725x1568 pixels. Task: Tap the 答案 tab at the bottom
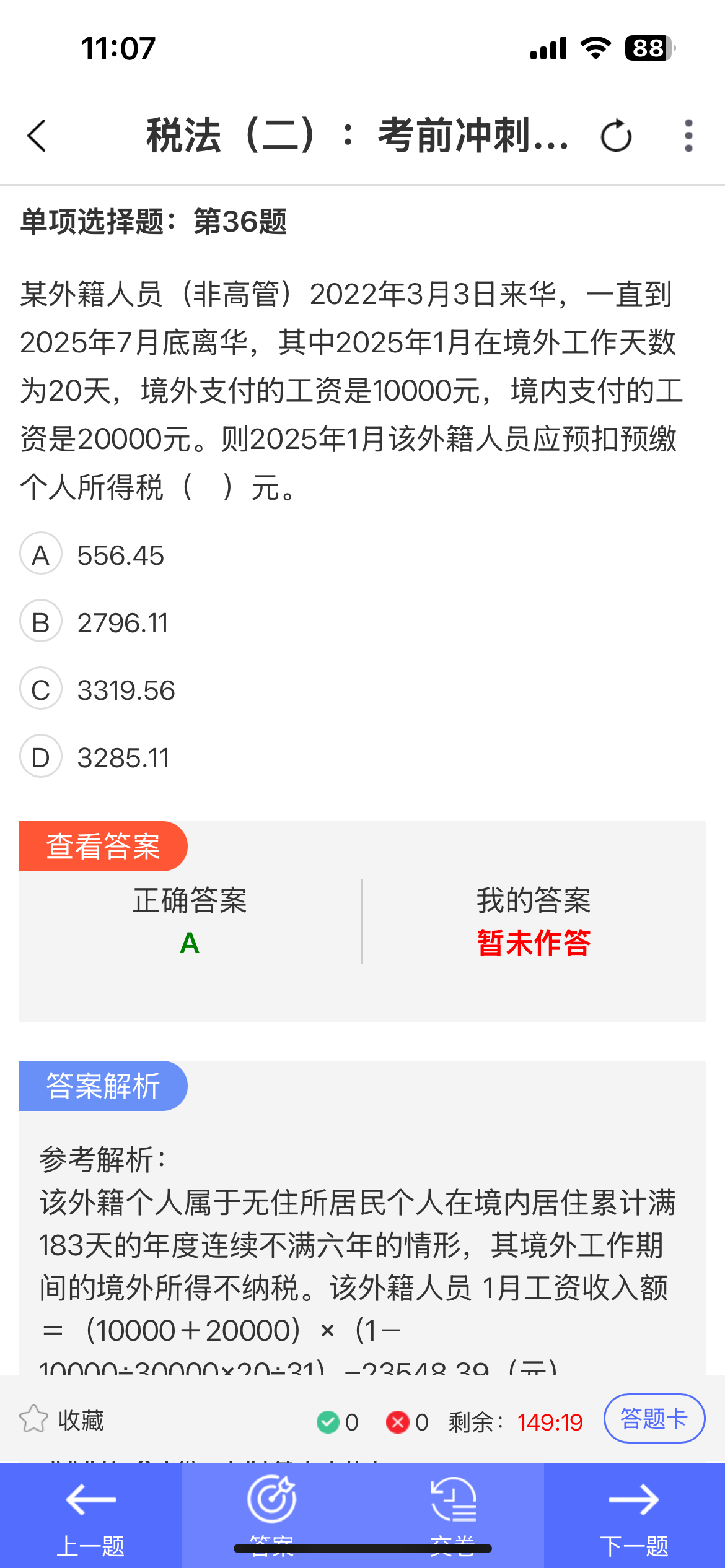271,1511
